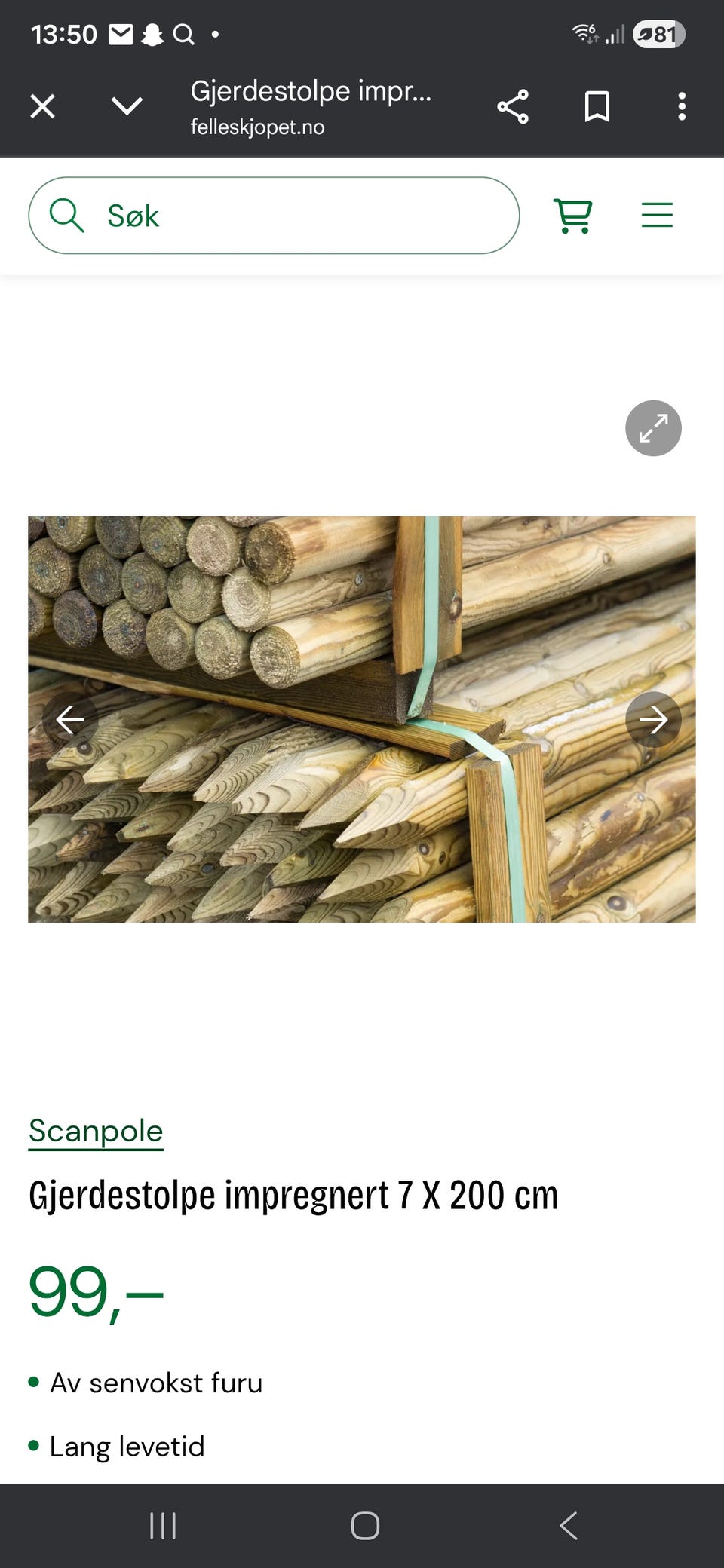Tap the battery indicator at 81 percent
724x1568 pixels.
(x=658, y=33)
